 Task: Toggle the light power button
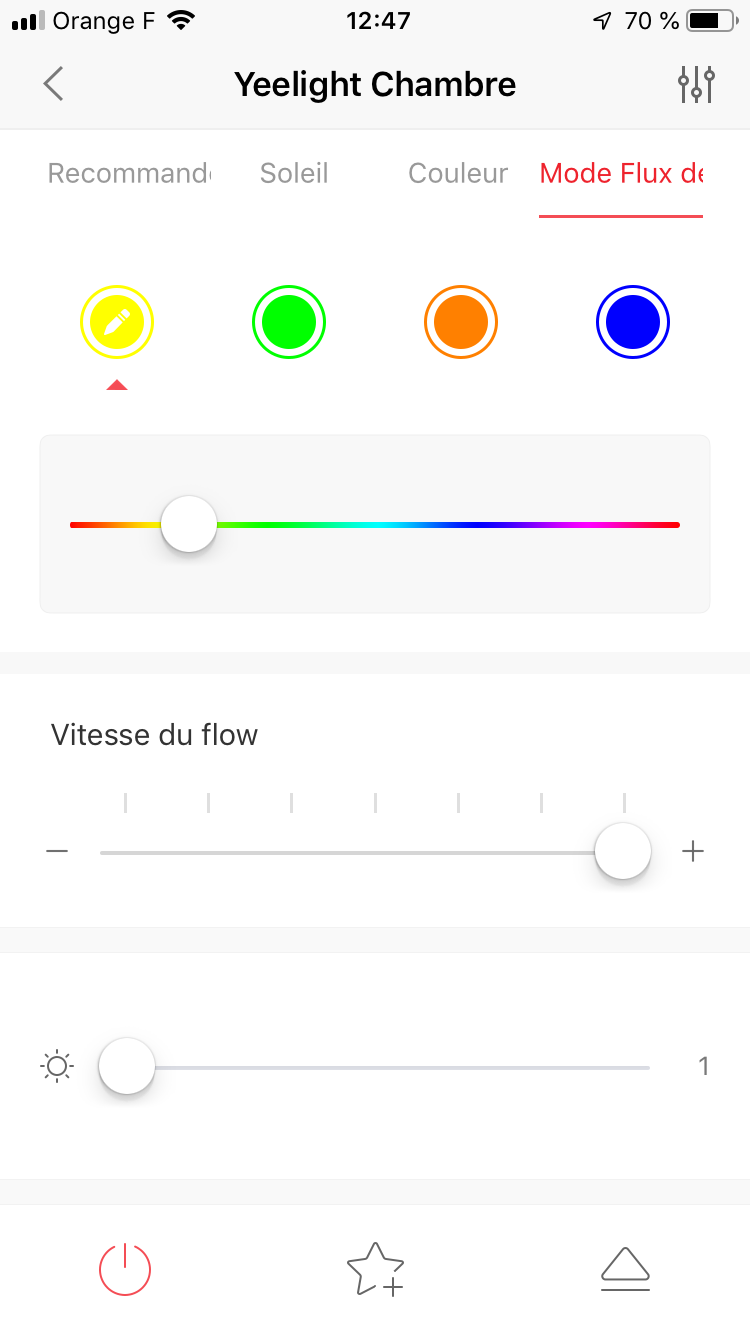[125, 1269]
